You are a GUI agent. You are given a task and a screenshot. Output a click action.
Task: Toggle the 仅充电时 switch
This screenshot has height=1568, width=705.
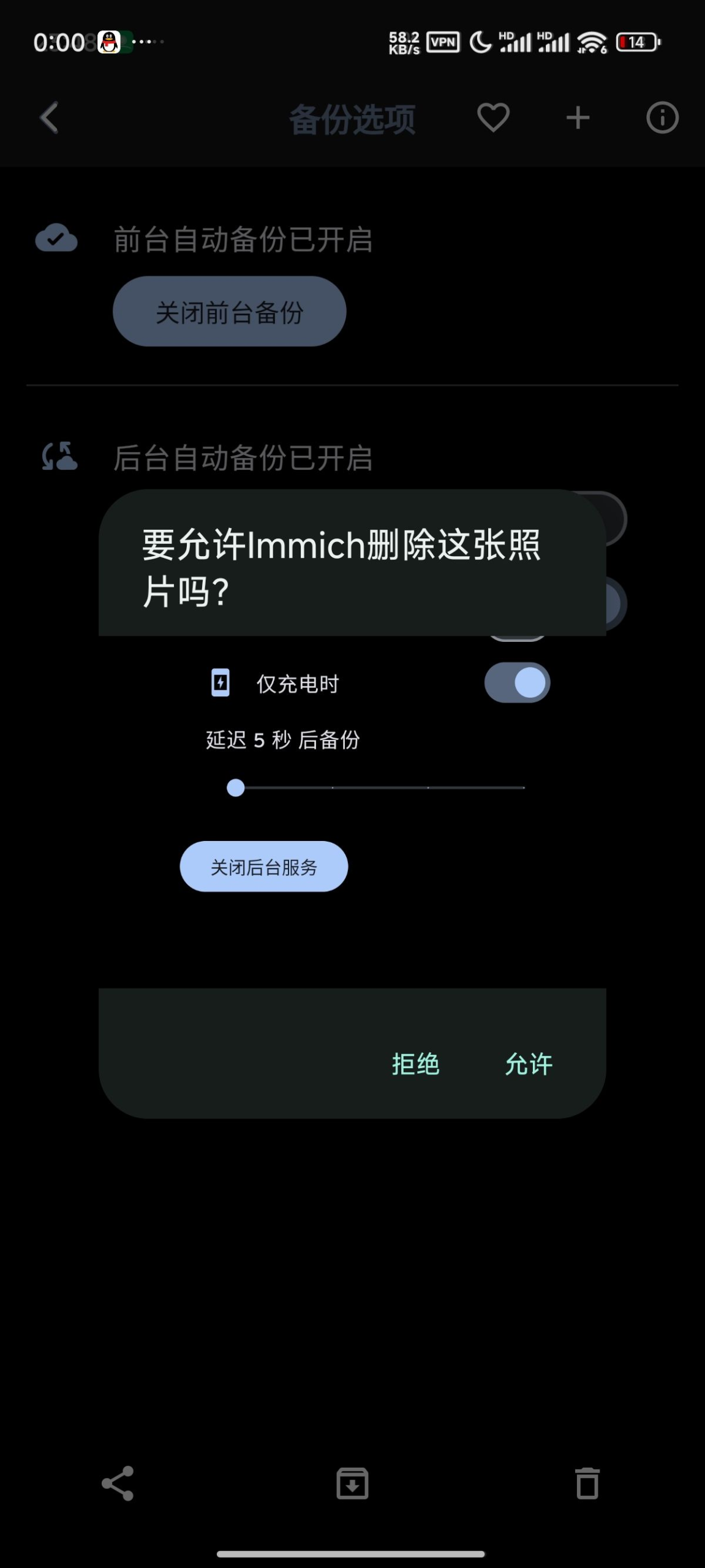click(517, 683)
